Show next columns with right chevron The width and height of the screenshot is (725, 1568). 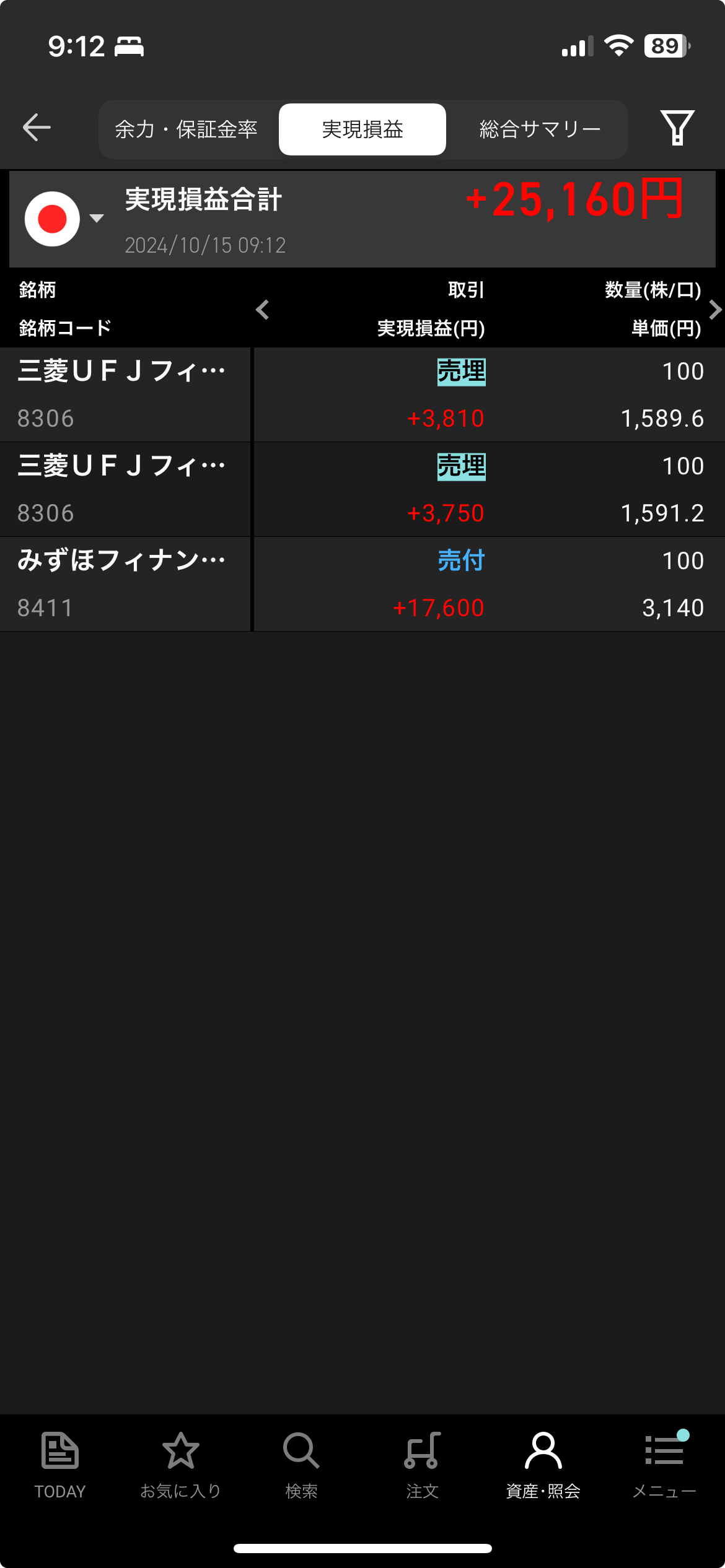[x=715, y=310]
